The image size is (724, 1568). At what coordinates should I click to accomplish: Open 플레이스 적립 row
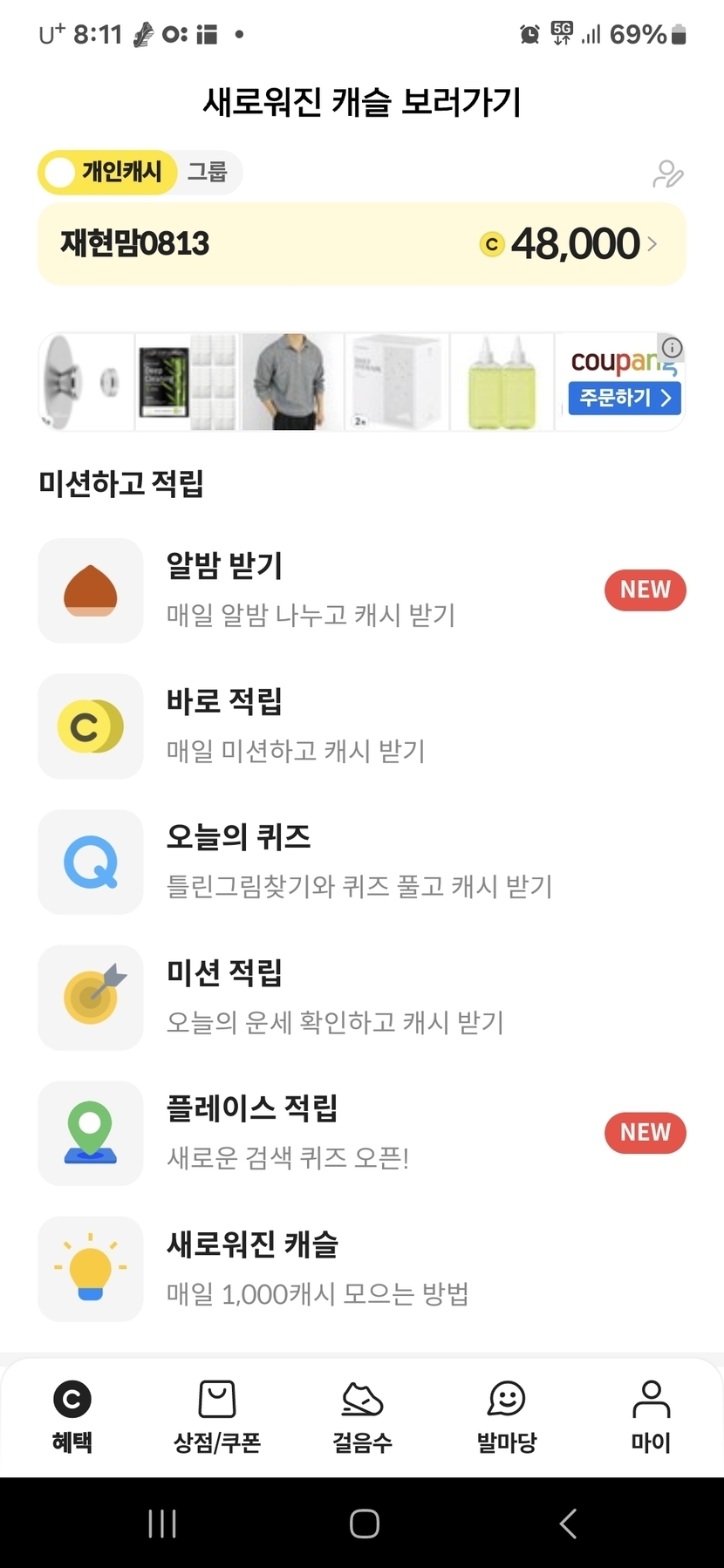(x=361, y=1133)
